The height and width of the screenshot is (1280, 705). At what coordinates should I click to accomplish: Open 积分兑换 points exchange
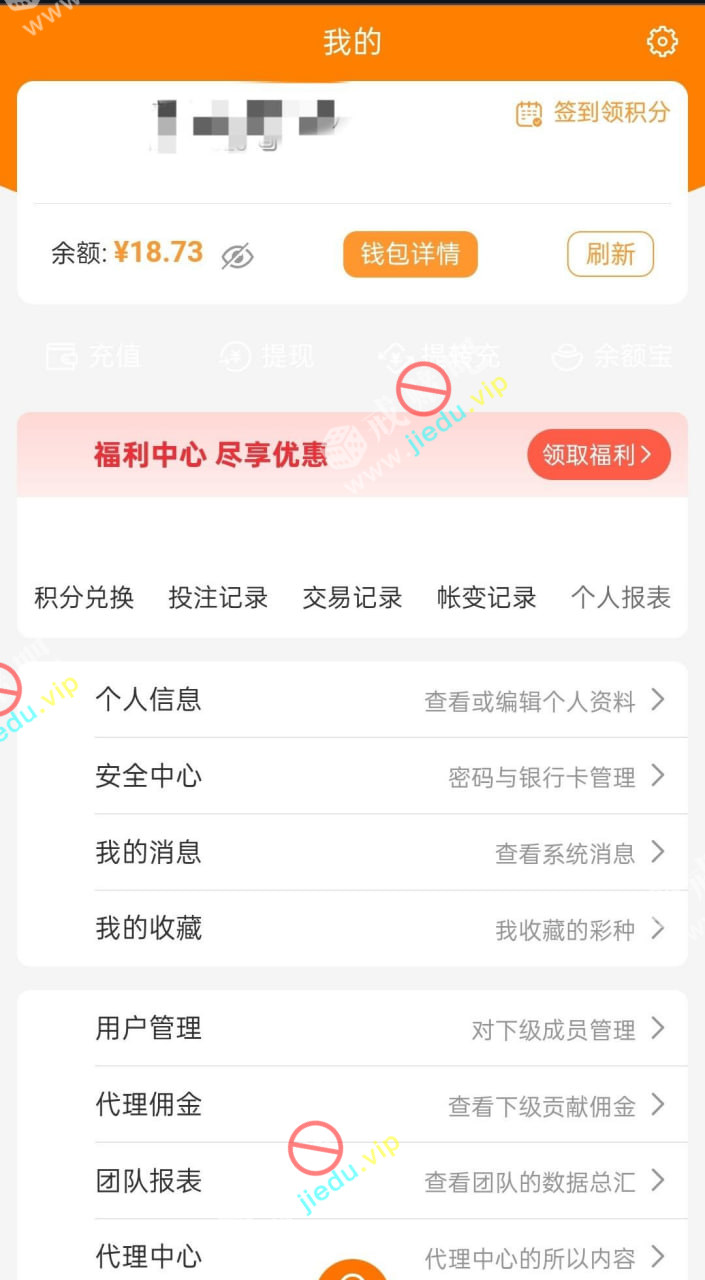84,598
